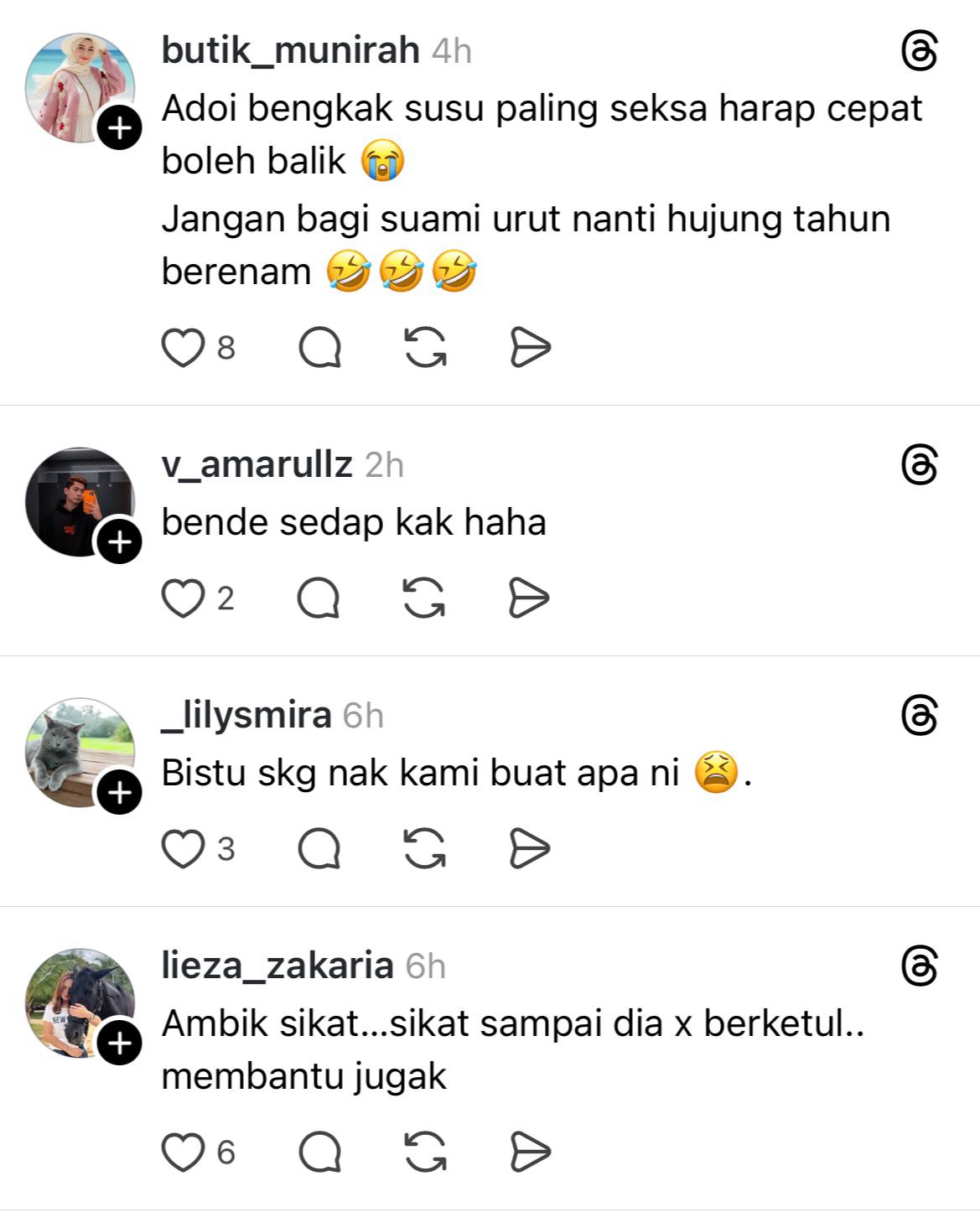The width and height of the screenshot is (980, 1212).
Task: Follow v_amarullz via plus badge
Action: coord(120,542)
